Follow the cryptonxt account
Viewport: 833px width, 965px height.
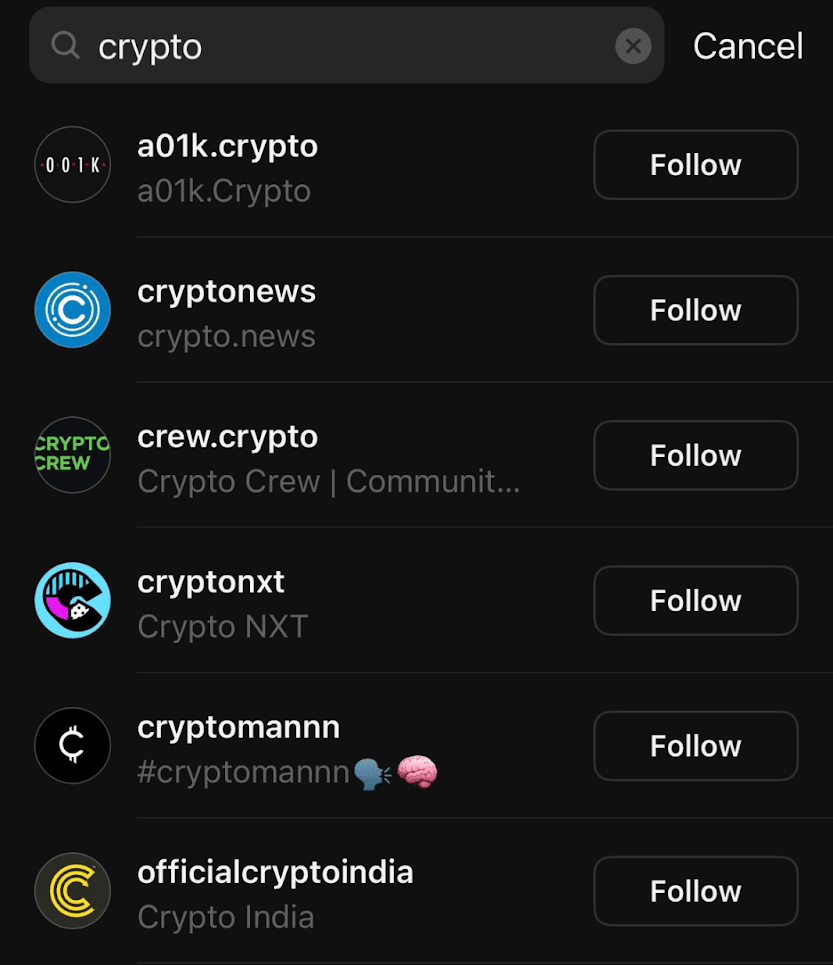(695, 600)
